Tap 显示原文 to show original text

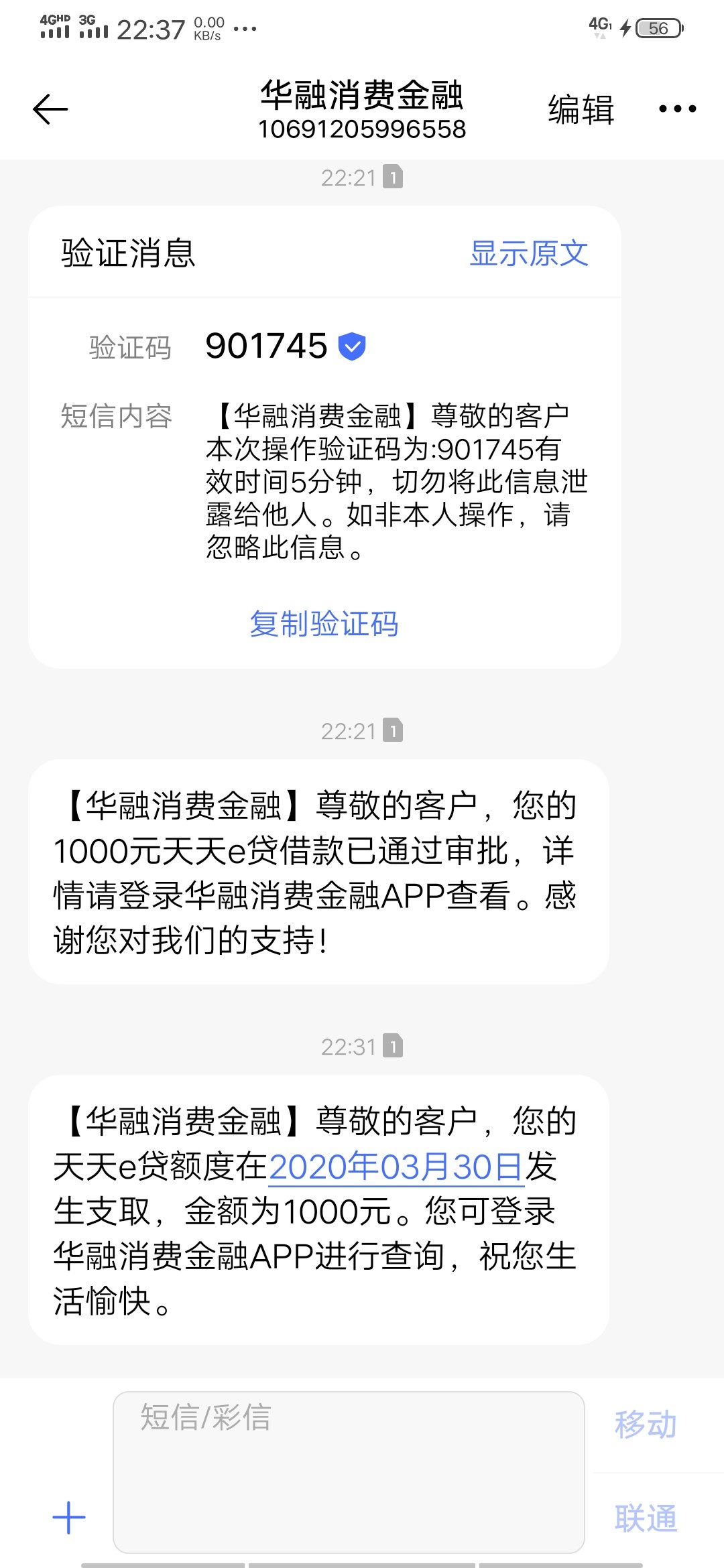(x=528, y=253)
